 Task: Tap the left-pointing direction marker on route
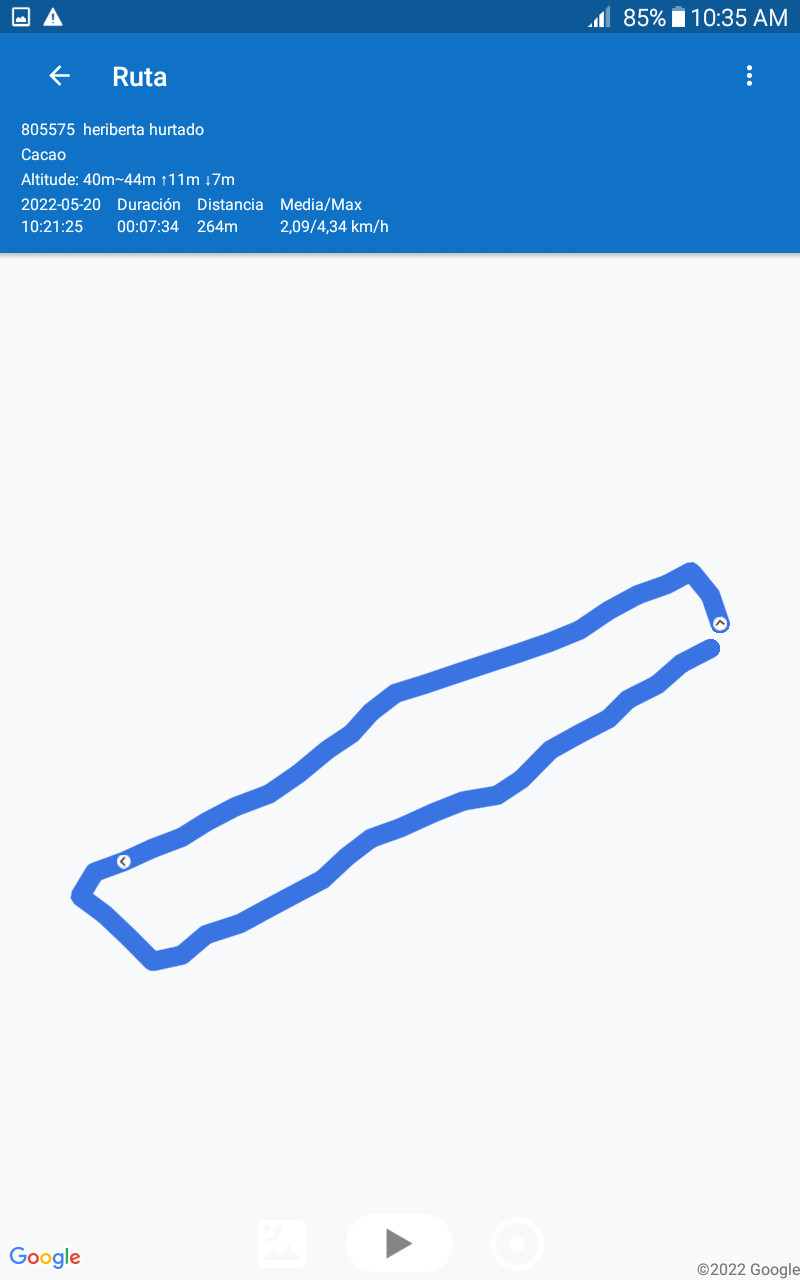pos(124,861)
